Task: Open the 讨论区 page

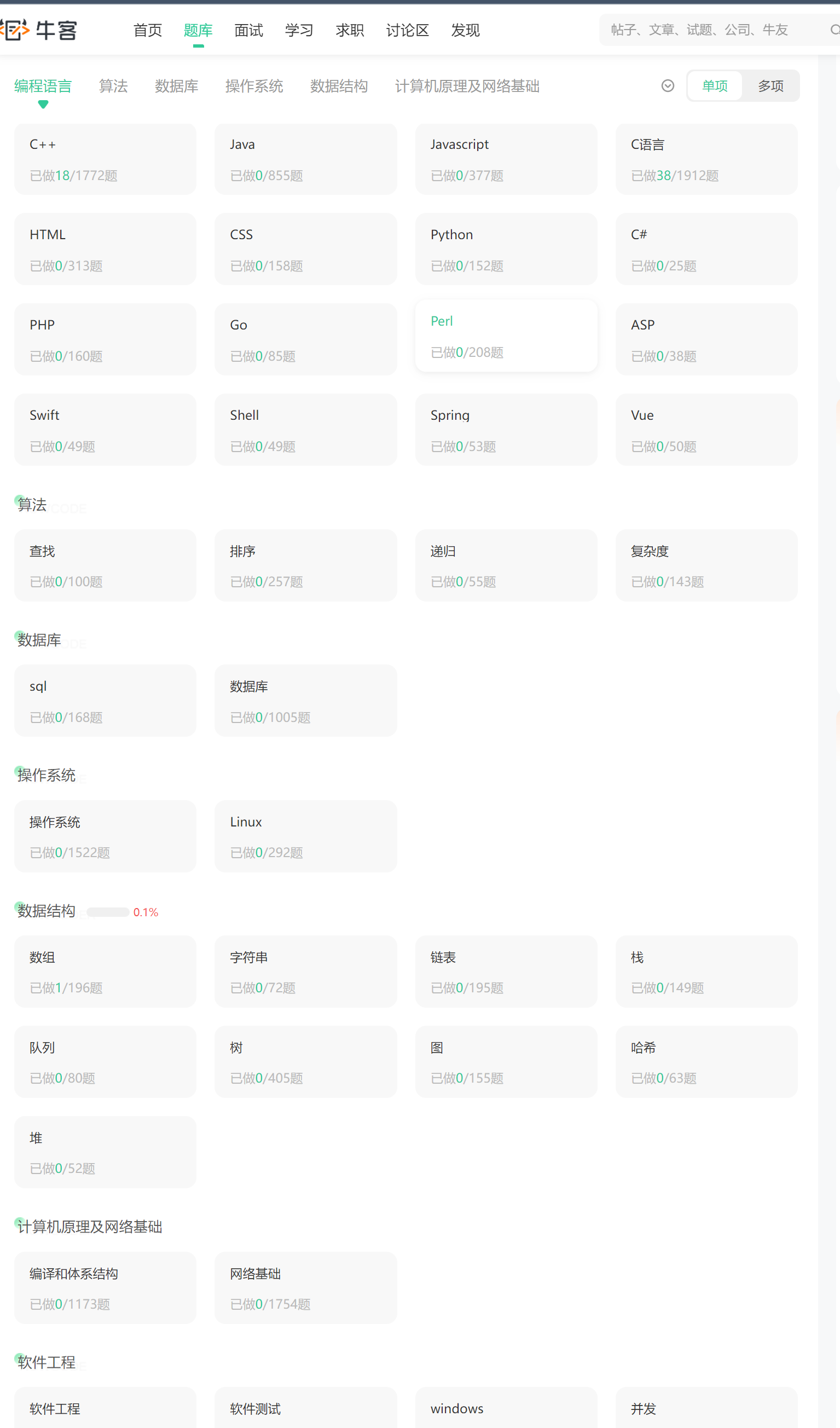Action: pos(407,30)
